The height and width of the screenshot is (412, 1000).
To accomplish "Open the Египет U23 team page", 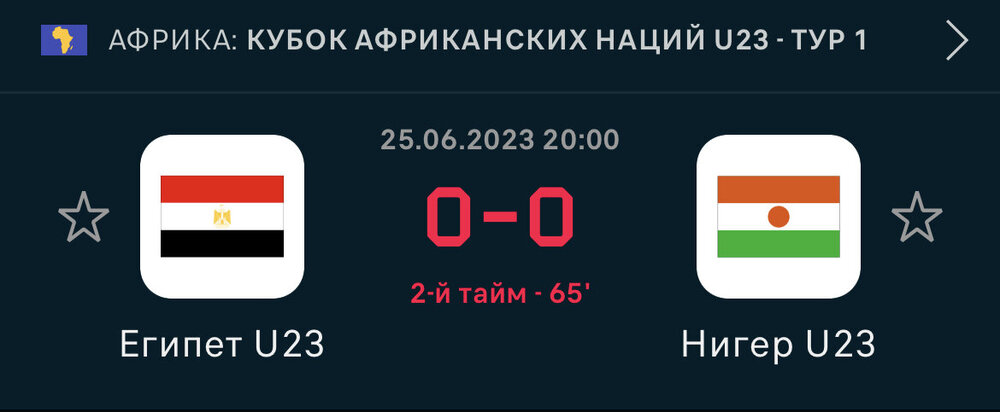I will (x=222, y=216).
